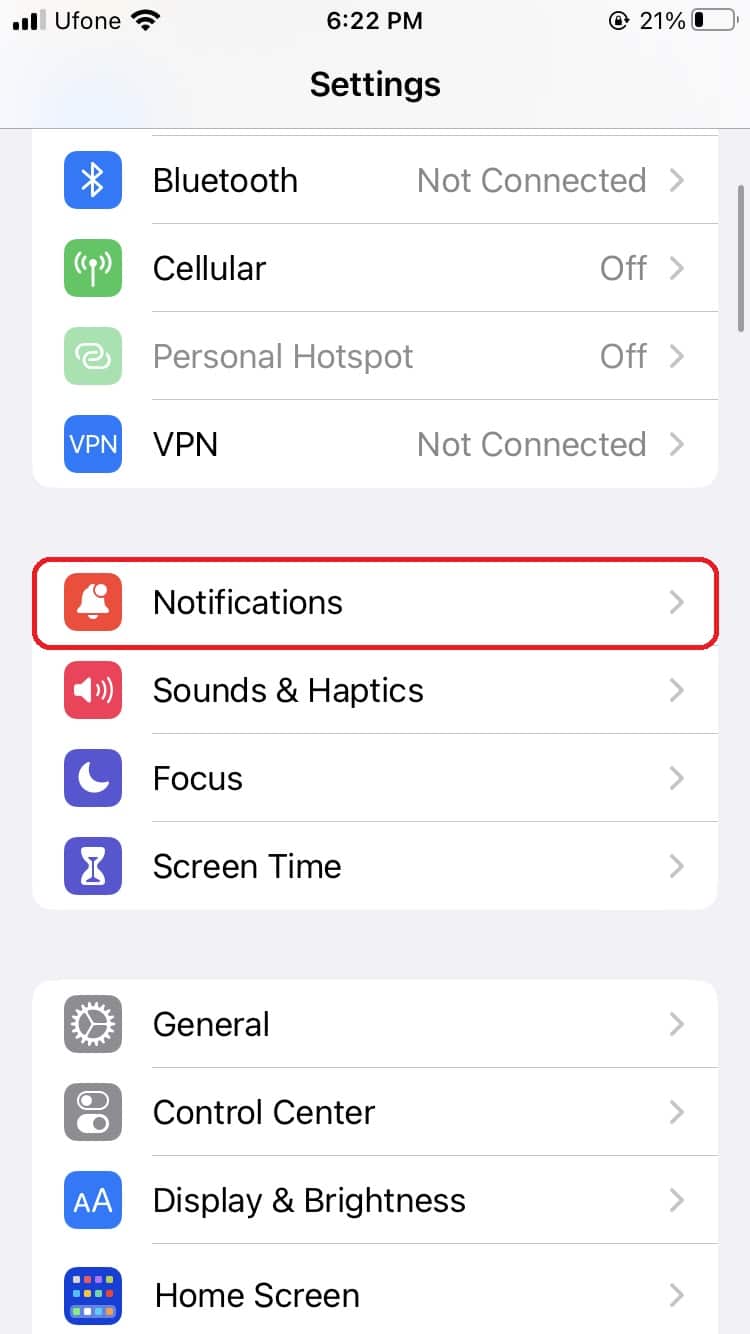The width and height of the screenshot is (750, 1334).
Task: Open the Cellular settings row
Action: tap(375, 268)
